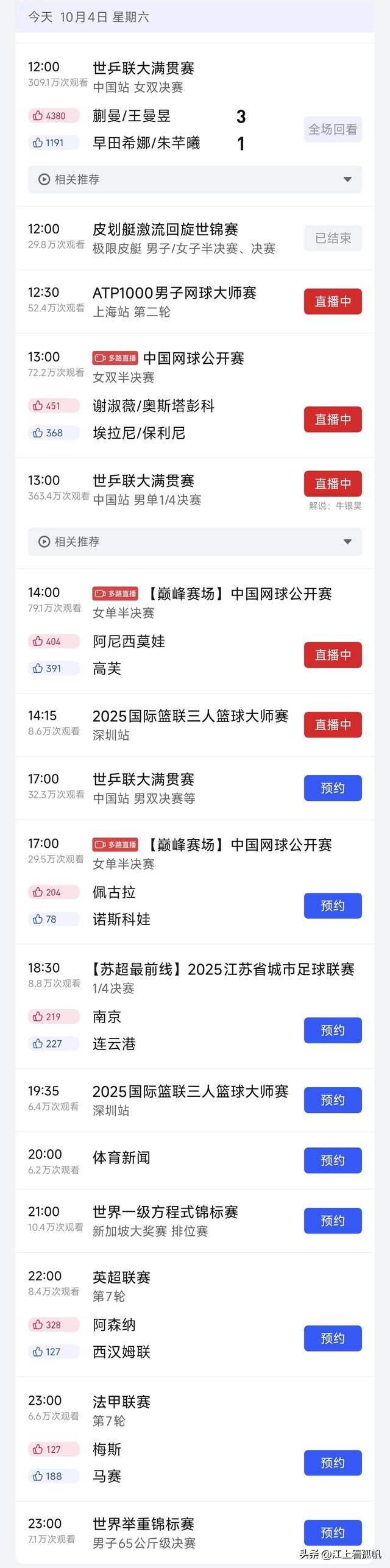Image resolution: width=390 pixels, height=1568 pixels.
Task: Open live 世乒联大满贯赛 男单1/4决赛
Action: pos(333,483)
